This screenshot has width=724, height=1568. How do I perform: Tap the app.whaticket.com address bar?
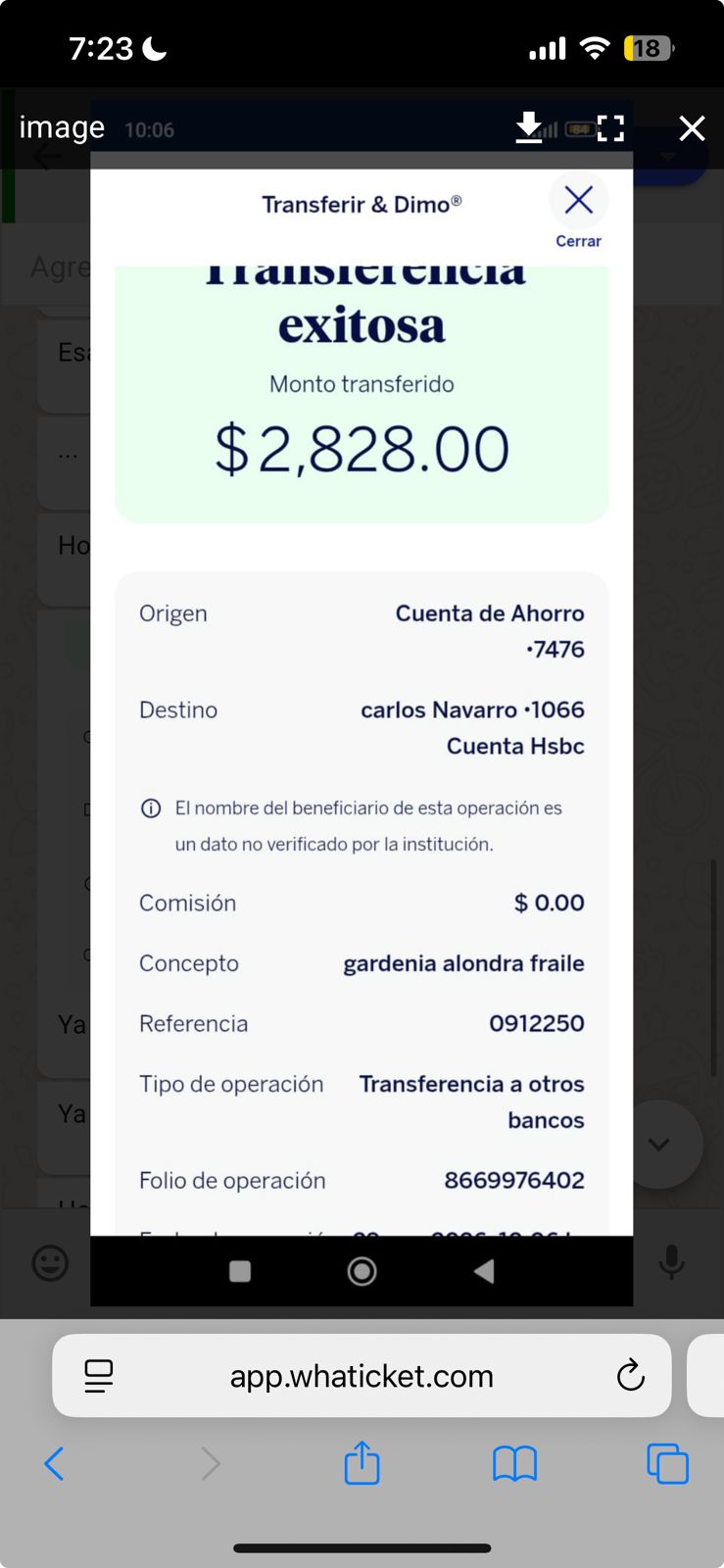pos(362,1376)
